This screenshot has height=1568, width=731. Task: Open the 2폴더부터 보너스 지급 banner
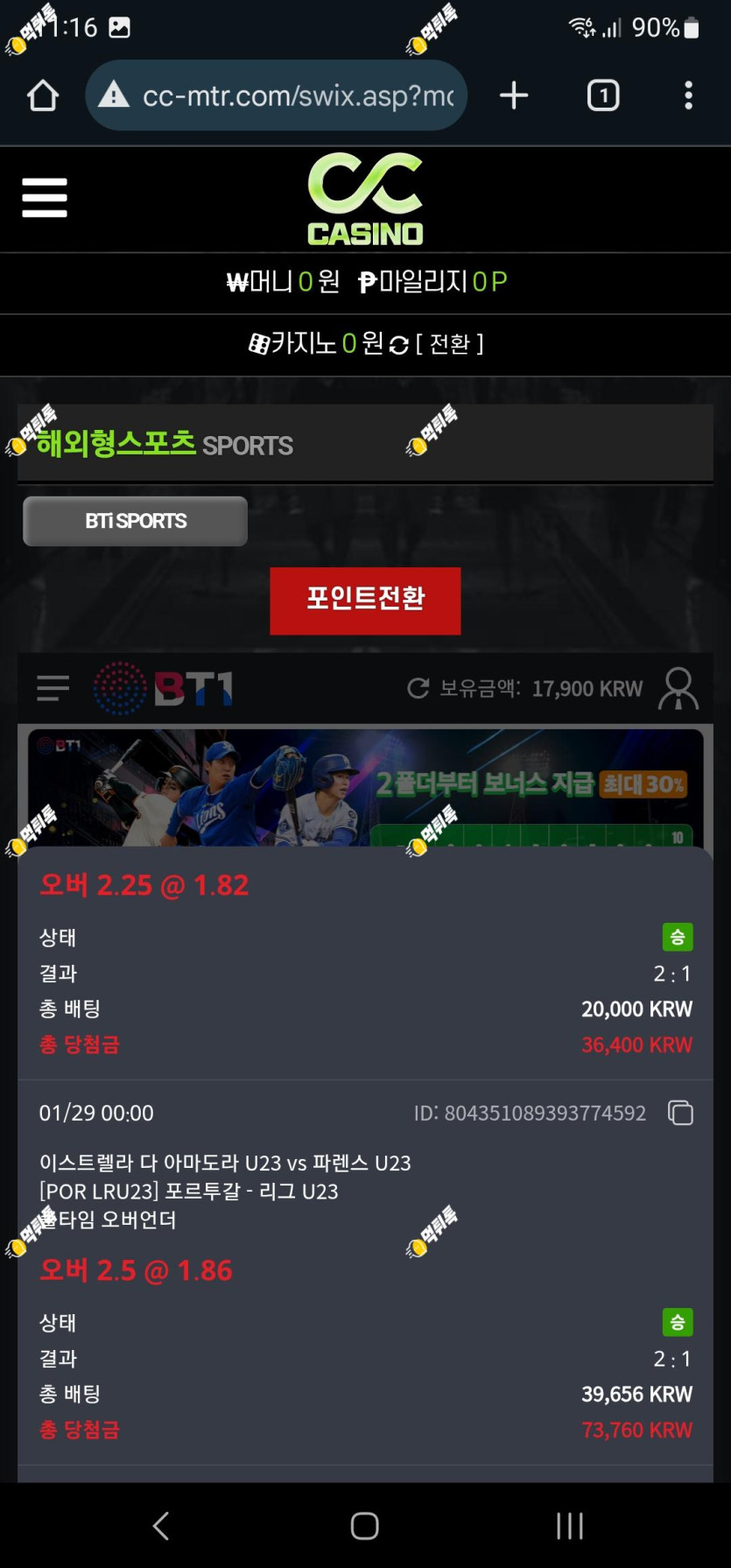tap(365, 787)
